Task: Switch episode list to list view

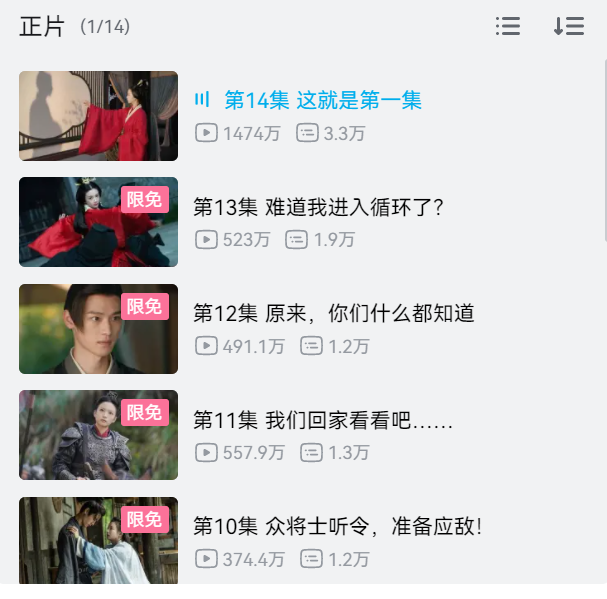Action: (x=508, y=27)
